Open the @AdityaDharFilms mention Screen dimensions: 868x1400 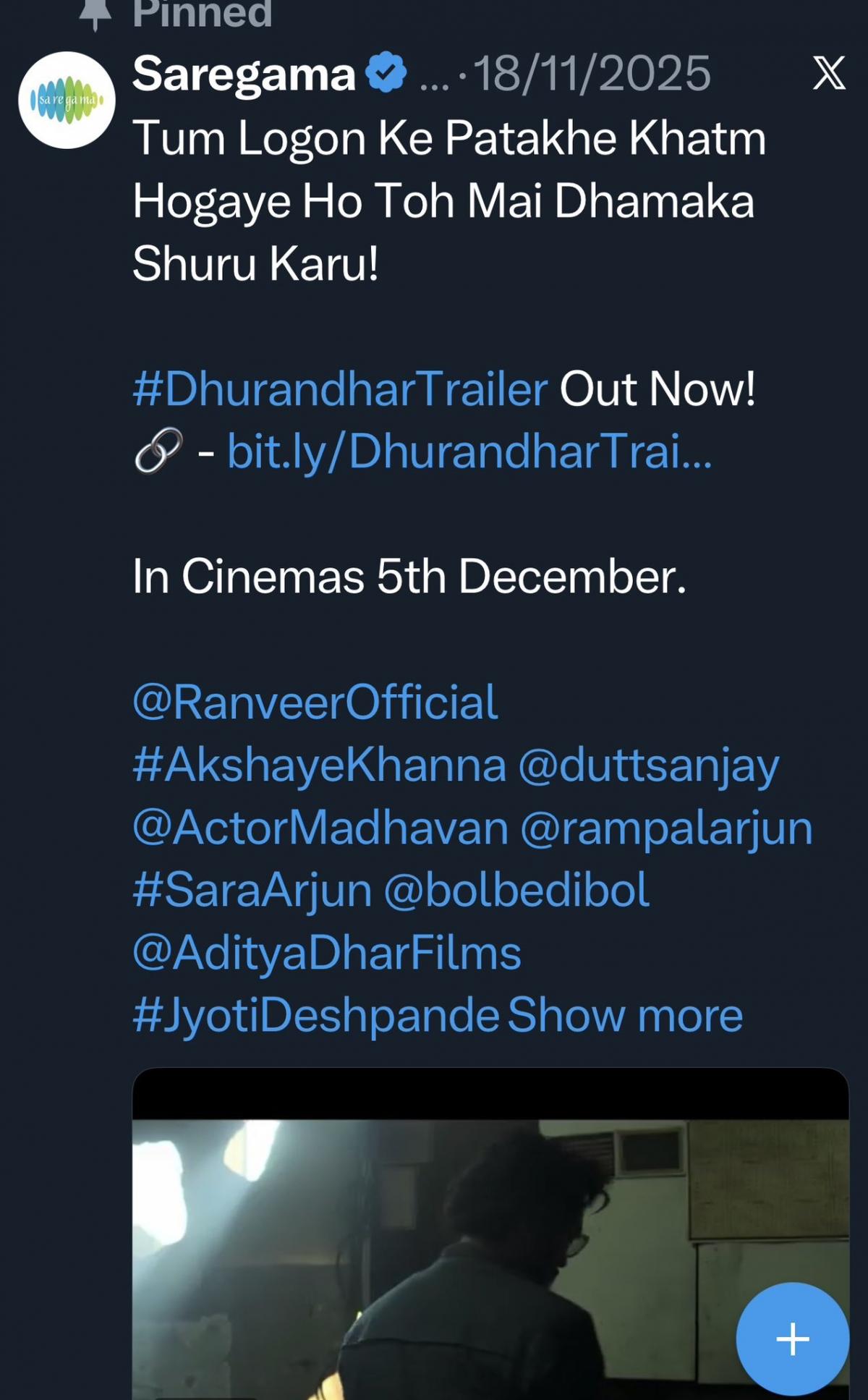[325, 955]
